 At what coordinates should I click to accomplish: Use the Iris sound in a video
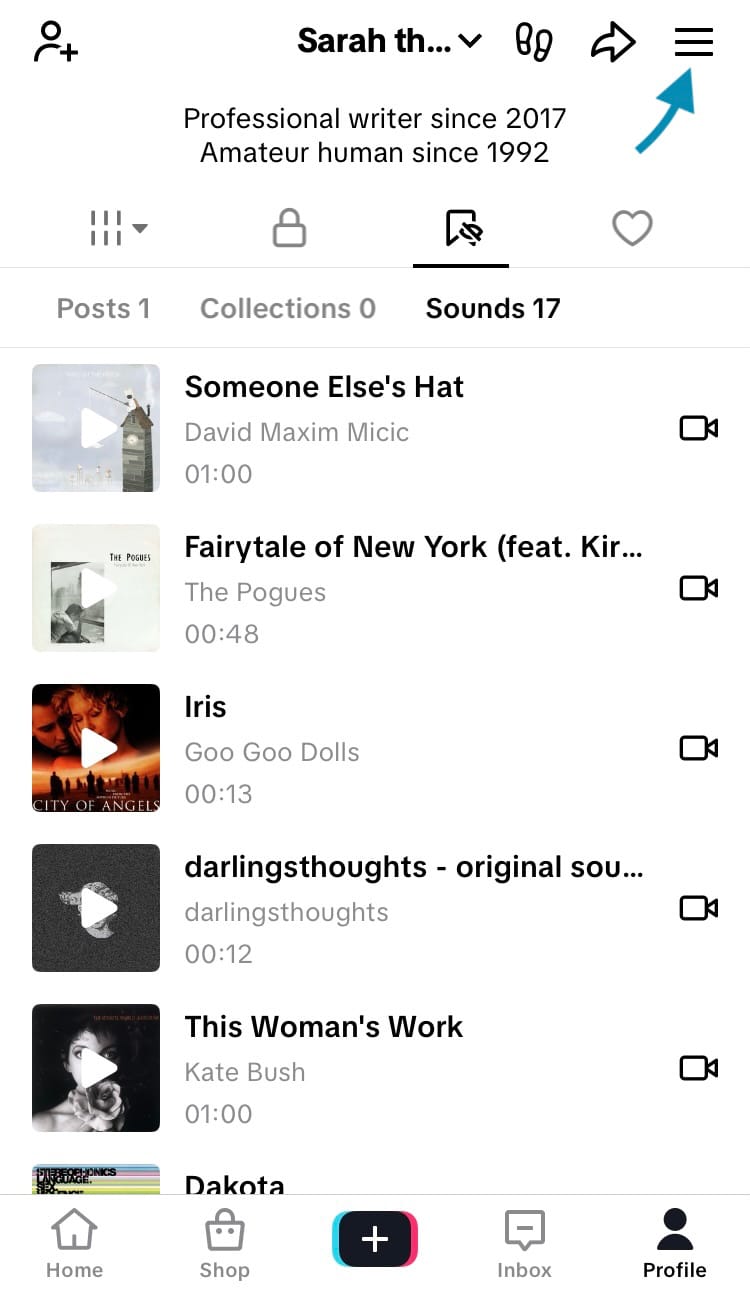point(698,748)
